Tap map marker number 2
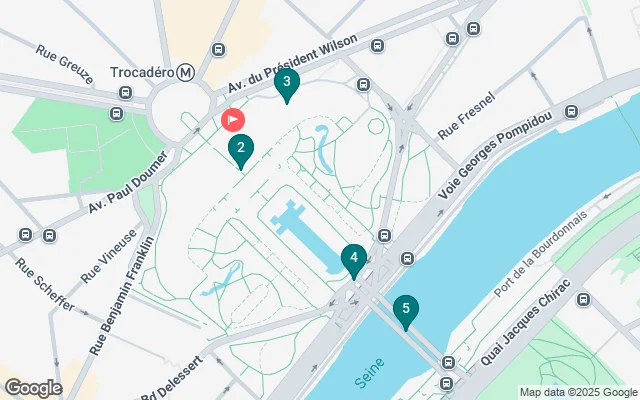The width and height of the screenshot is (640, 400). pyautogui.click(x=240, y=150)
